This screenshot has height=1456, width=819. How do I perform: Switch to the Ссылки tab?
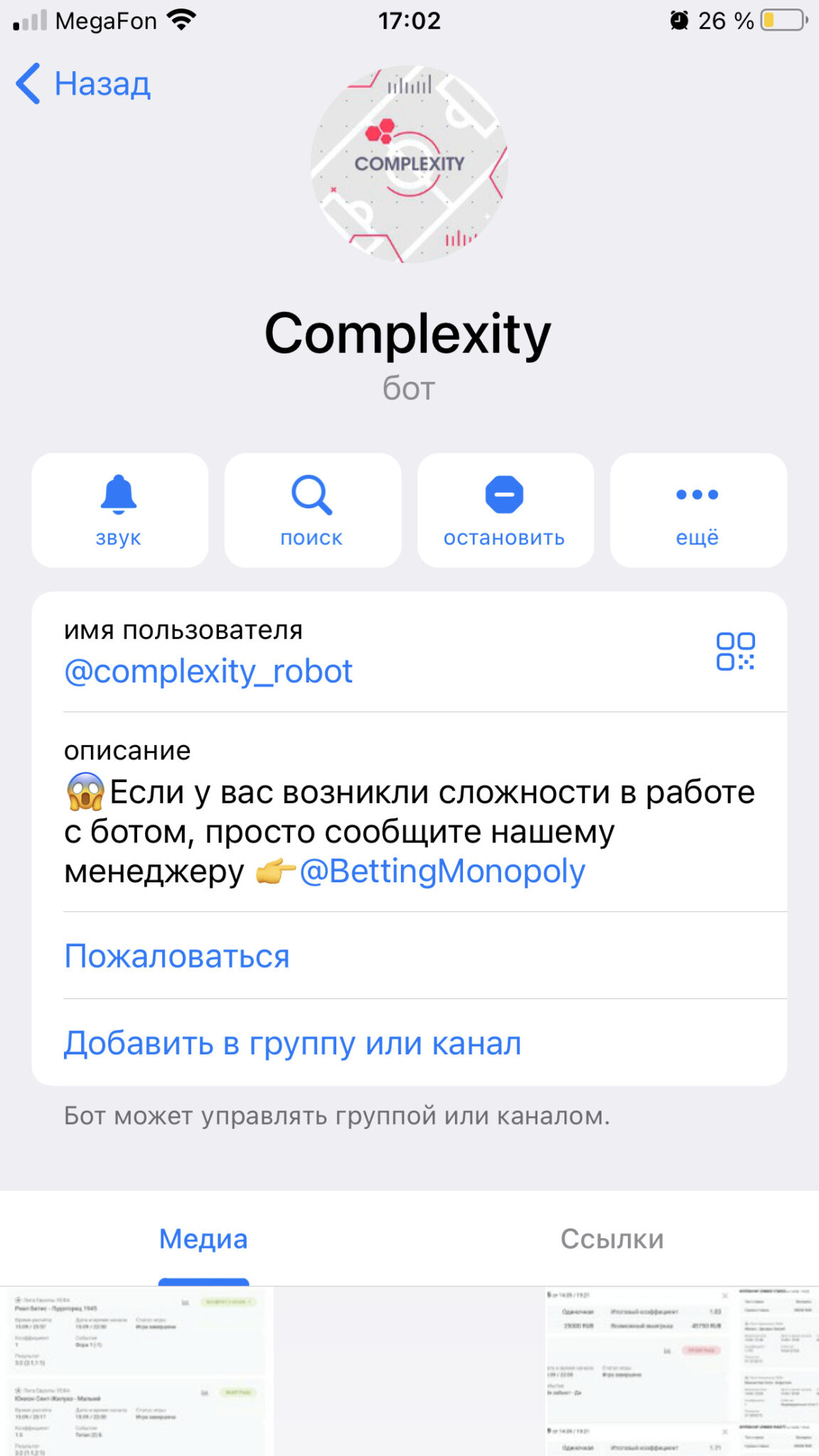[612, 1239]
